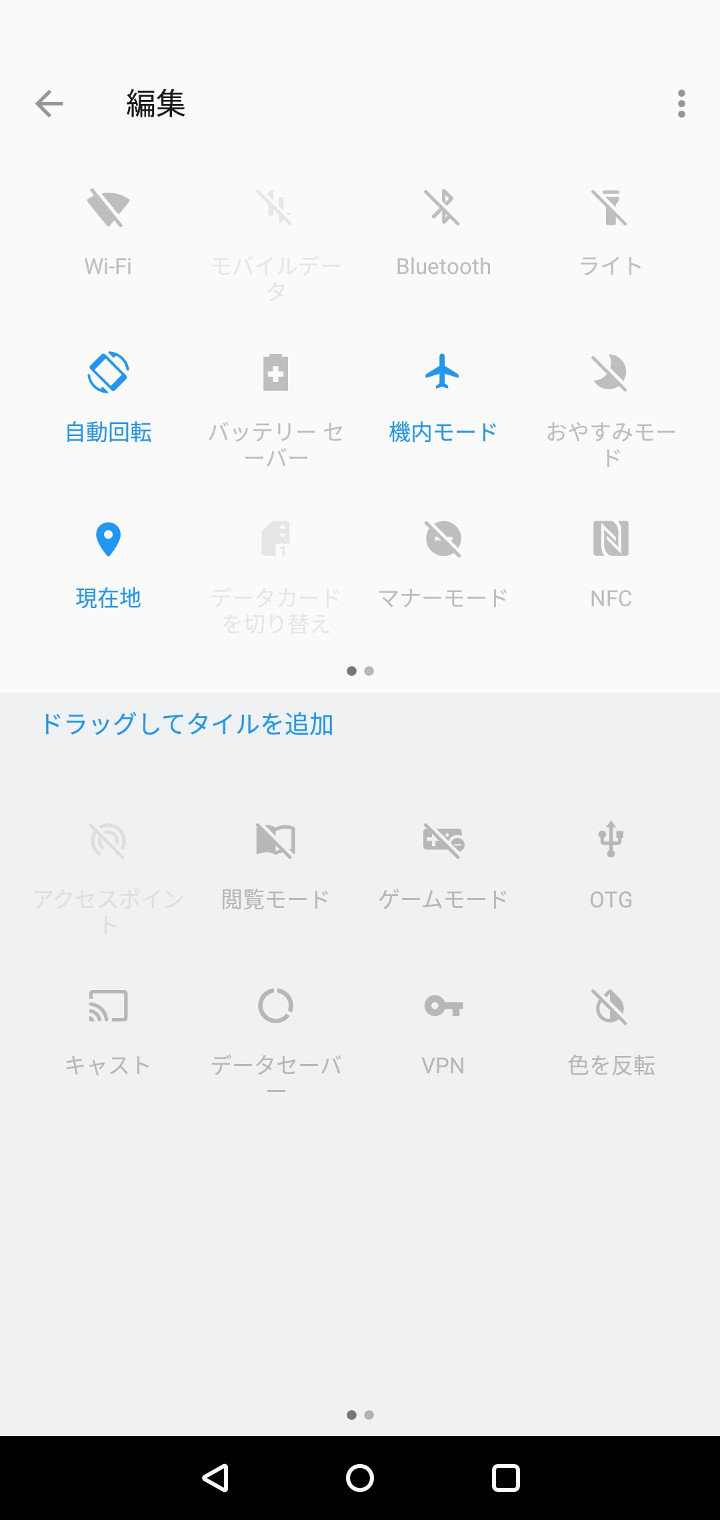Image resolution: width=720 pixels, height=1520 pixels.
Task: Tap the おやすみモード tile
Action: click(610, 400)
